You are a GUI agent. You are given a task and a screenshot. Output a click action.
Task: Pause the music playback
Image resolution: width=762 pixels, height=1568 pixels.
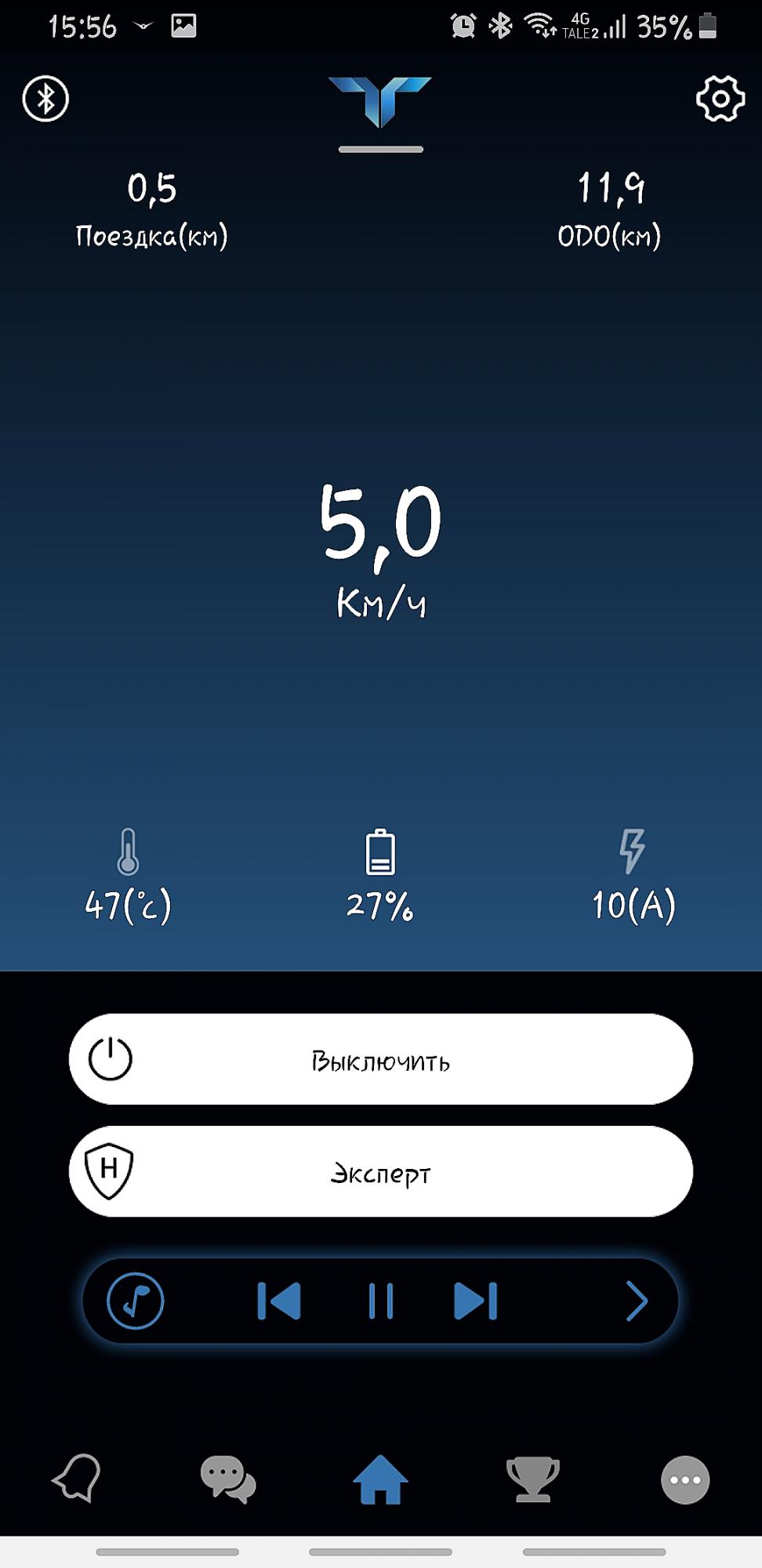point(381,1301)
